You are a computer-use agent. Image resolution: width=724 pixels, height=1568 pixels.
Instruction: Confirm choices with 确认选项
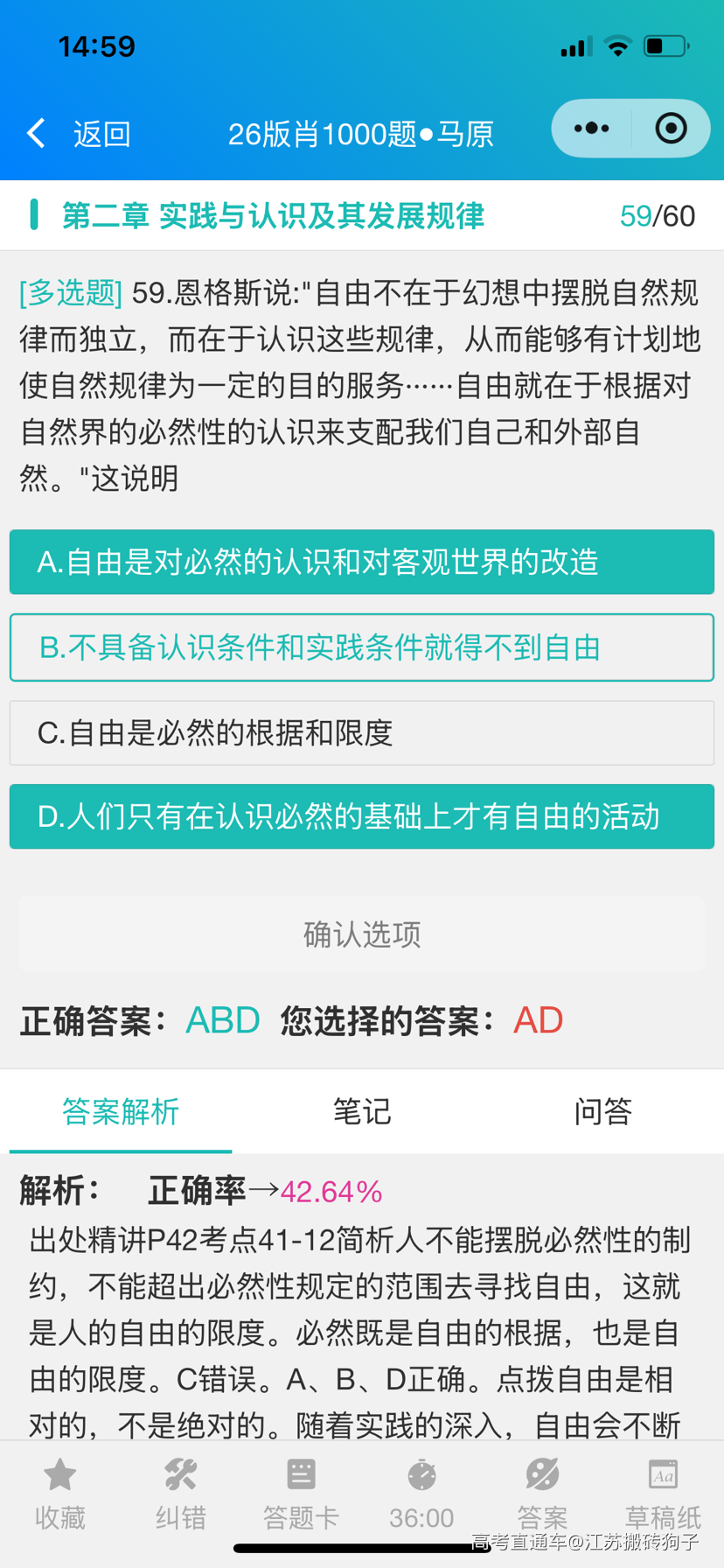[362, 934]
